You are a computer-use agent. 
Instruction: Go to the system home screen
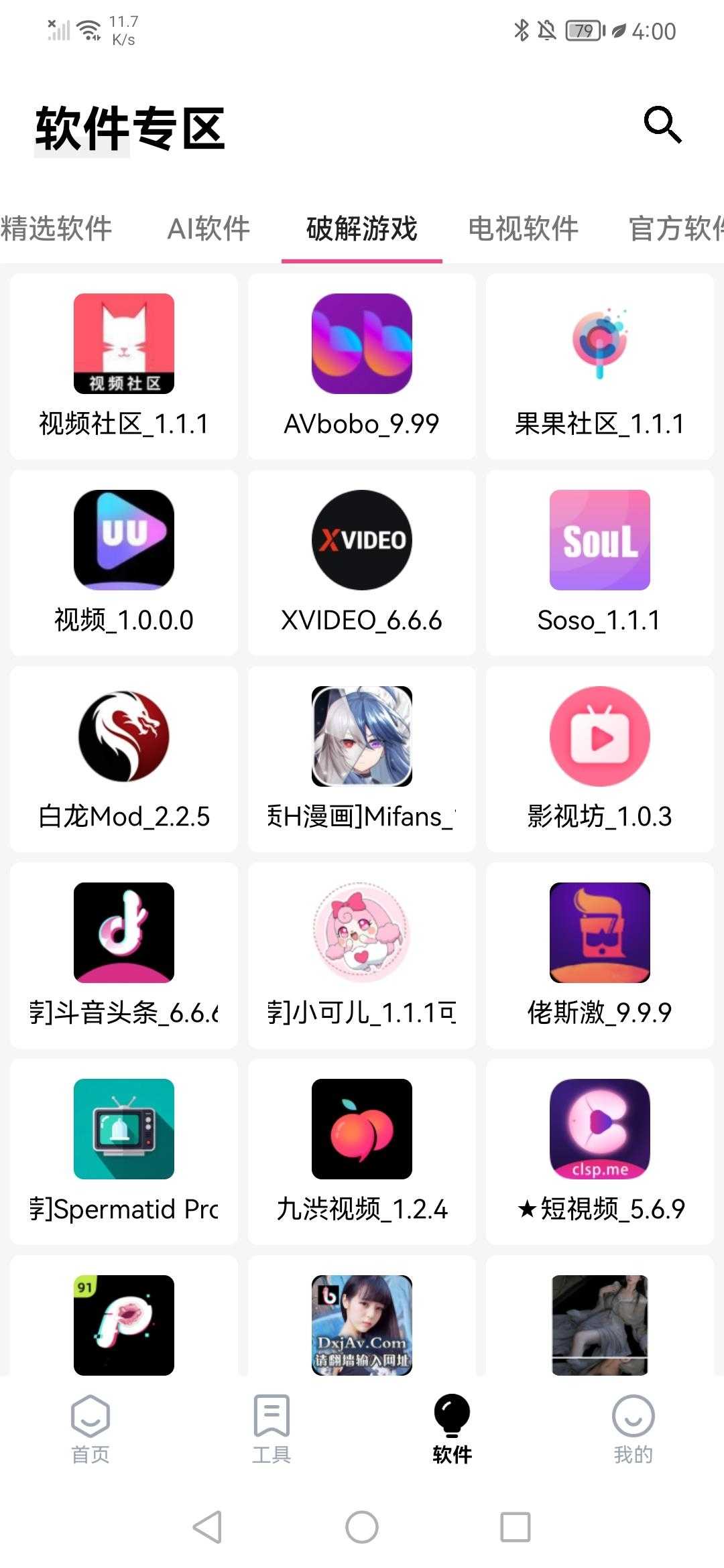pos(362,1527)
